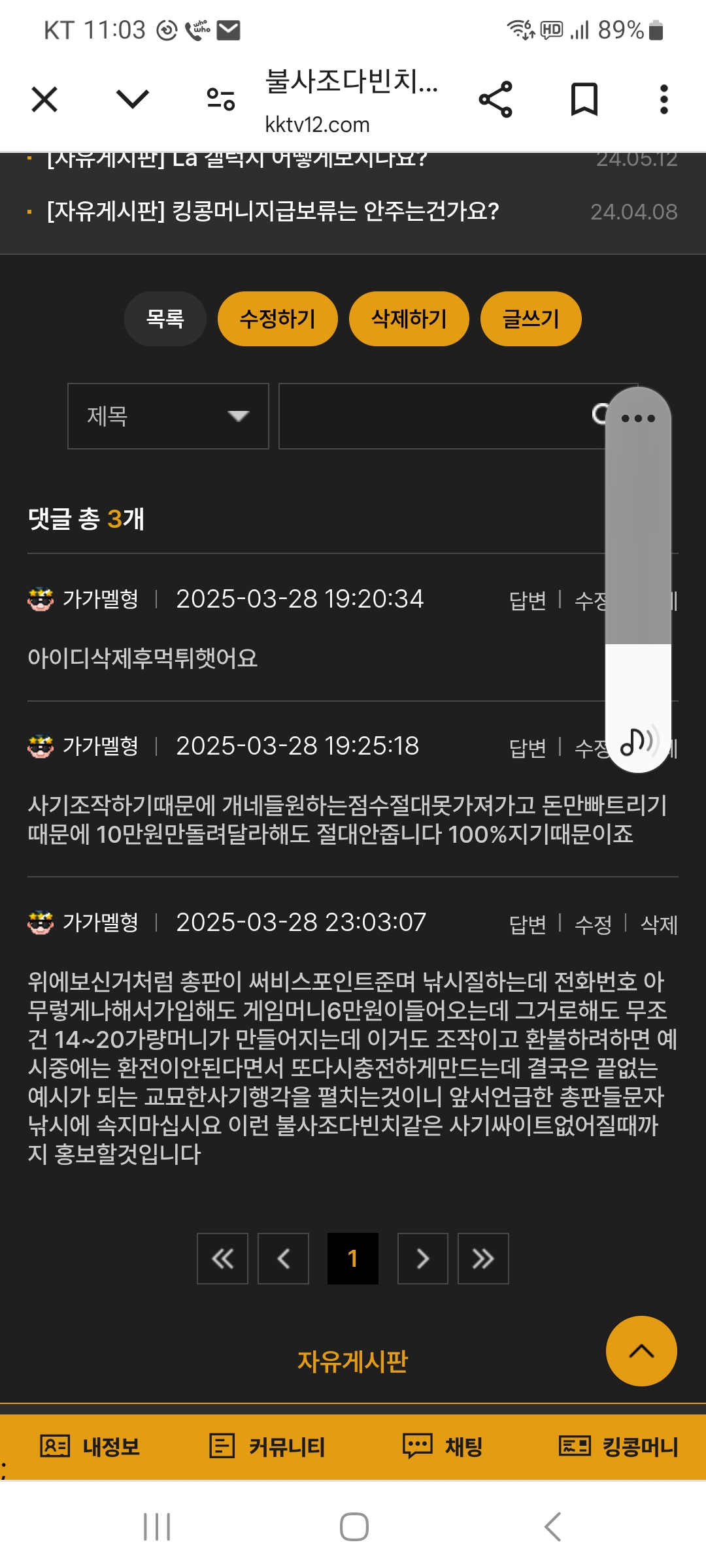Open the site settings icon
The height and width of the screenshot is (1568, 706).
[221, 99]
